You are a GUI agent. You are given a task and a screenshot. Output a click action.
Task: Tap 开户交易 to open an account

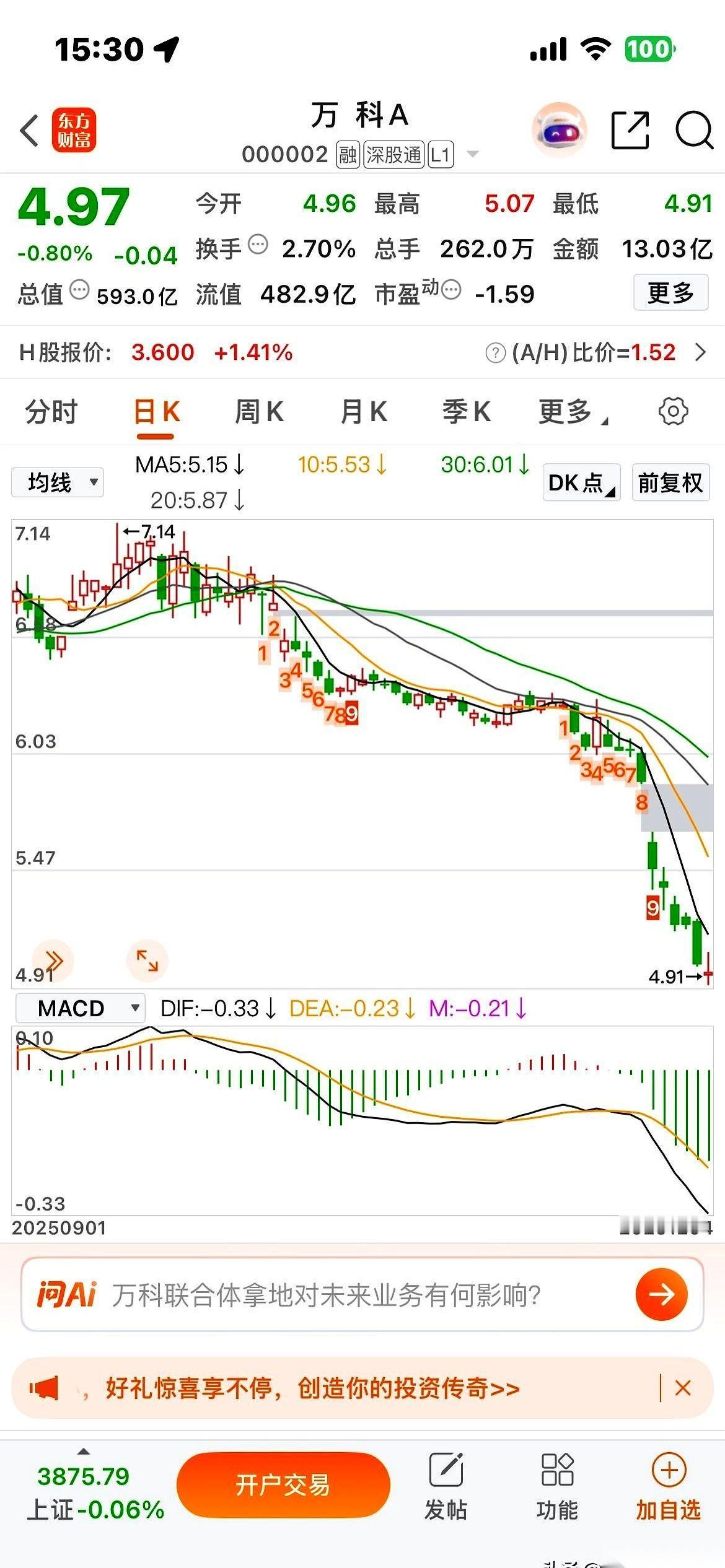[x=283, y=1485]
